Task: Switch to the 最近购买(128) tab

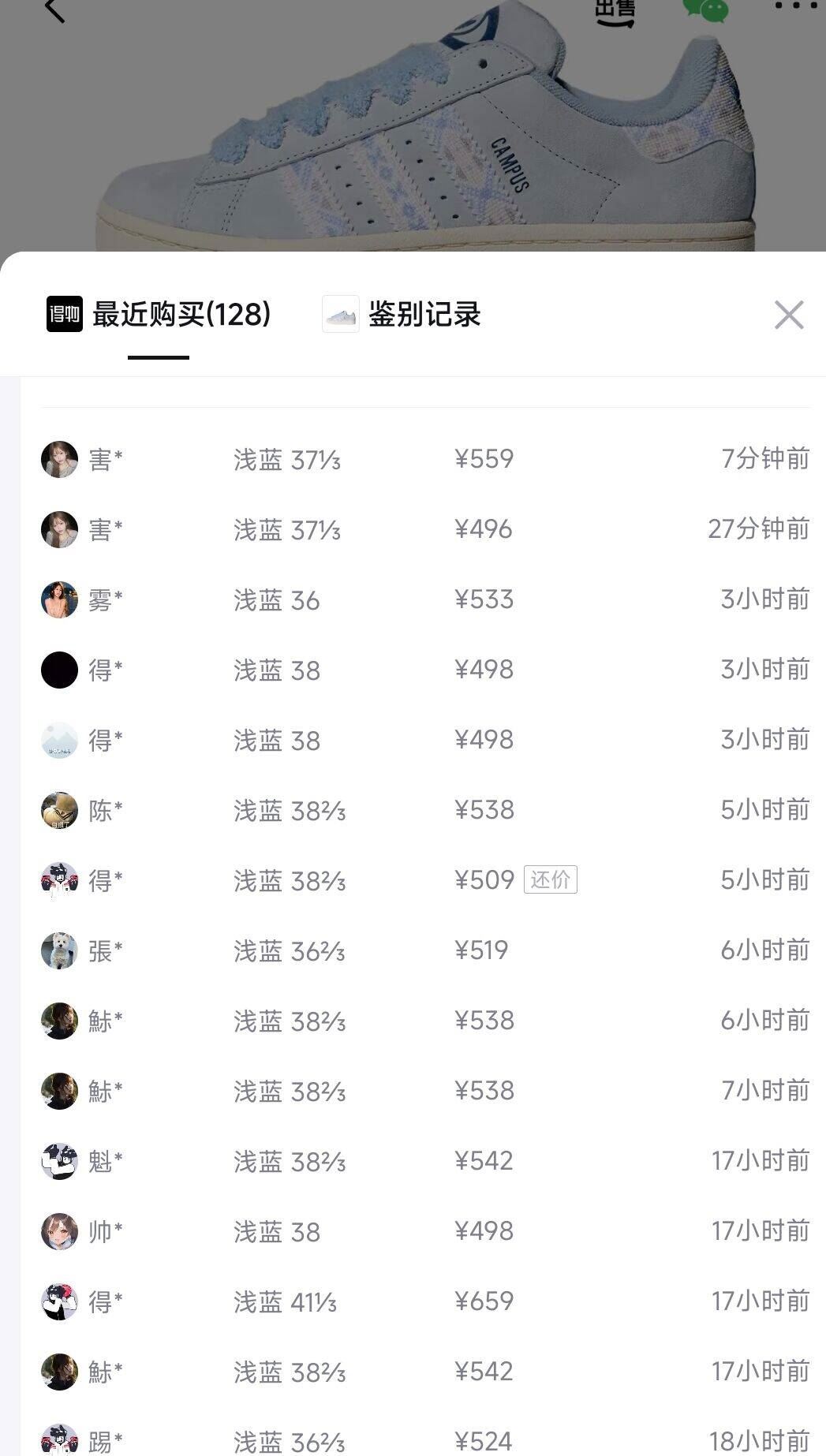Action: 181,314
